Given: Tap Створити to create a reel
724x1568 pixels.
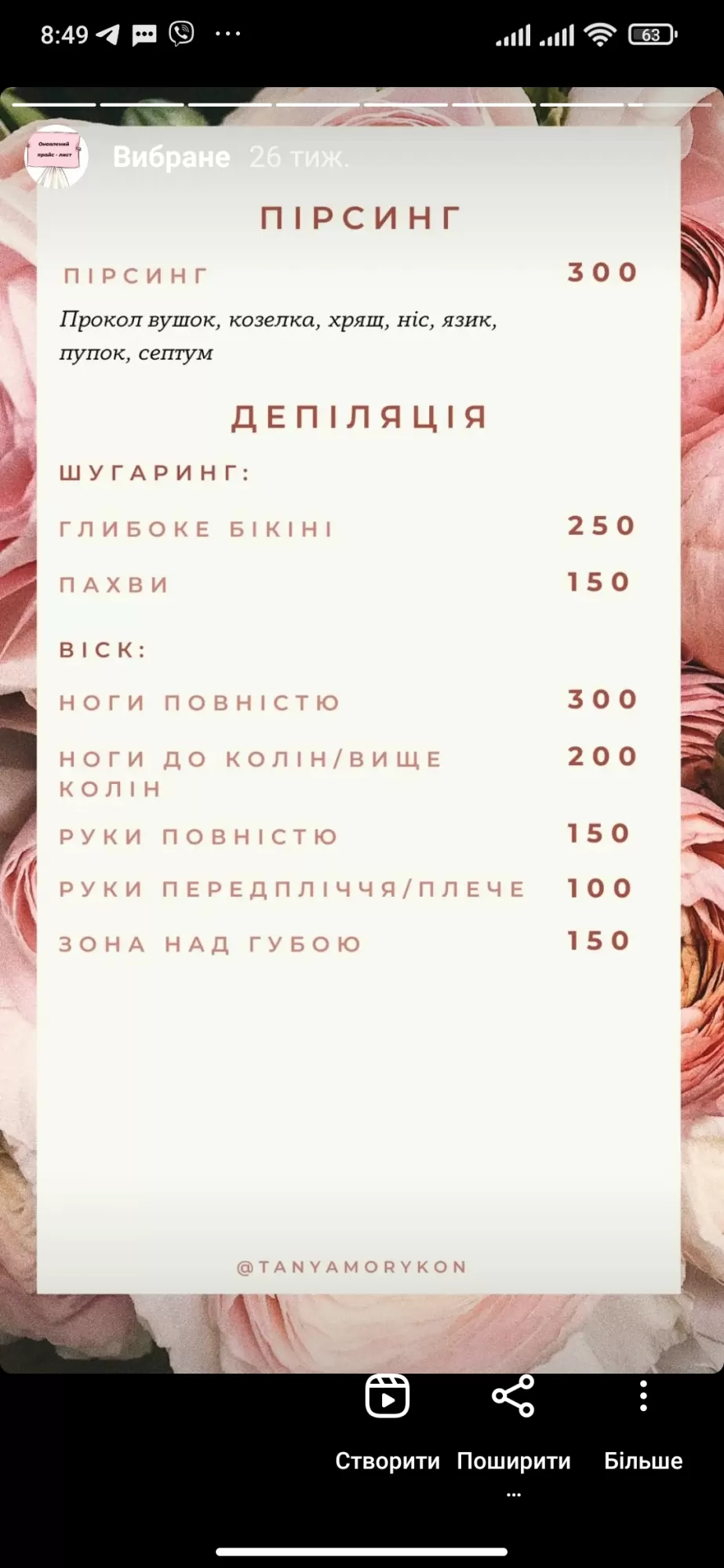Looking at the screenshot, I should coord(387,1424).
